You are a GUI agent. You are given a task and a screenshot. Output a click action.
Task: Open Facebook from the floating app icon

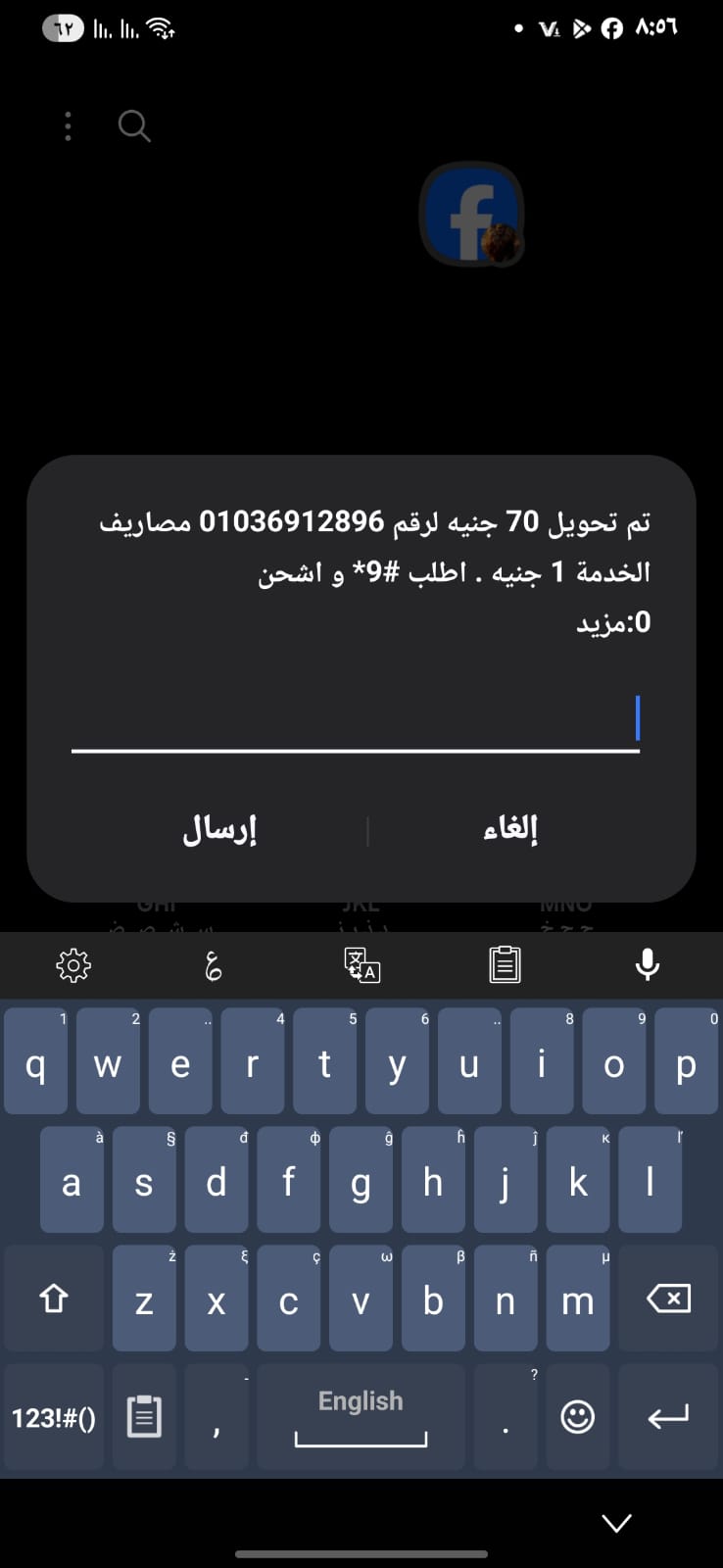pos(472,215)
